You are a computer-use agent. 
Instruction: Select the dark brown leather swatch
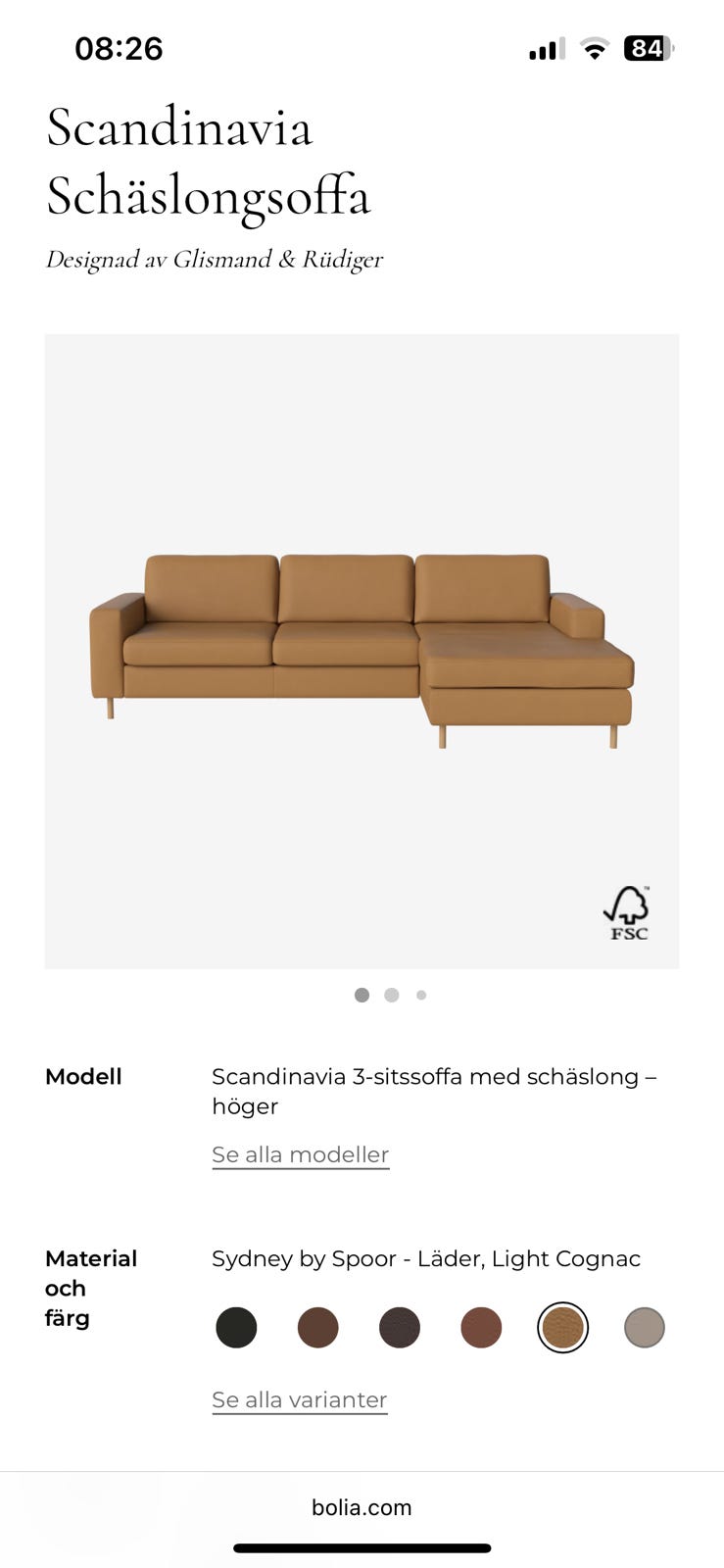click(x=399, y=1327)
